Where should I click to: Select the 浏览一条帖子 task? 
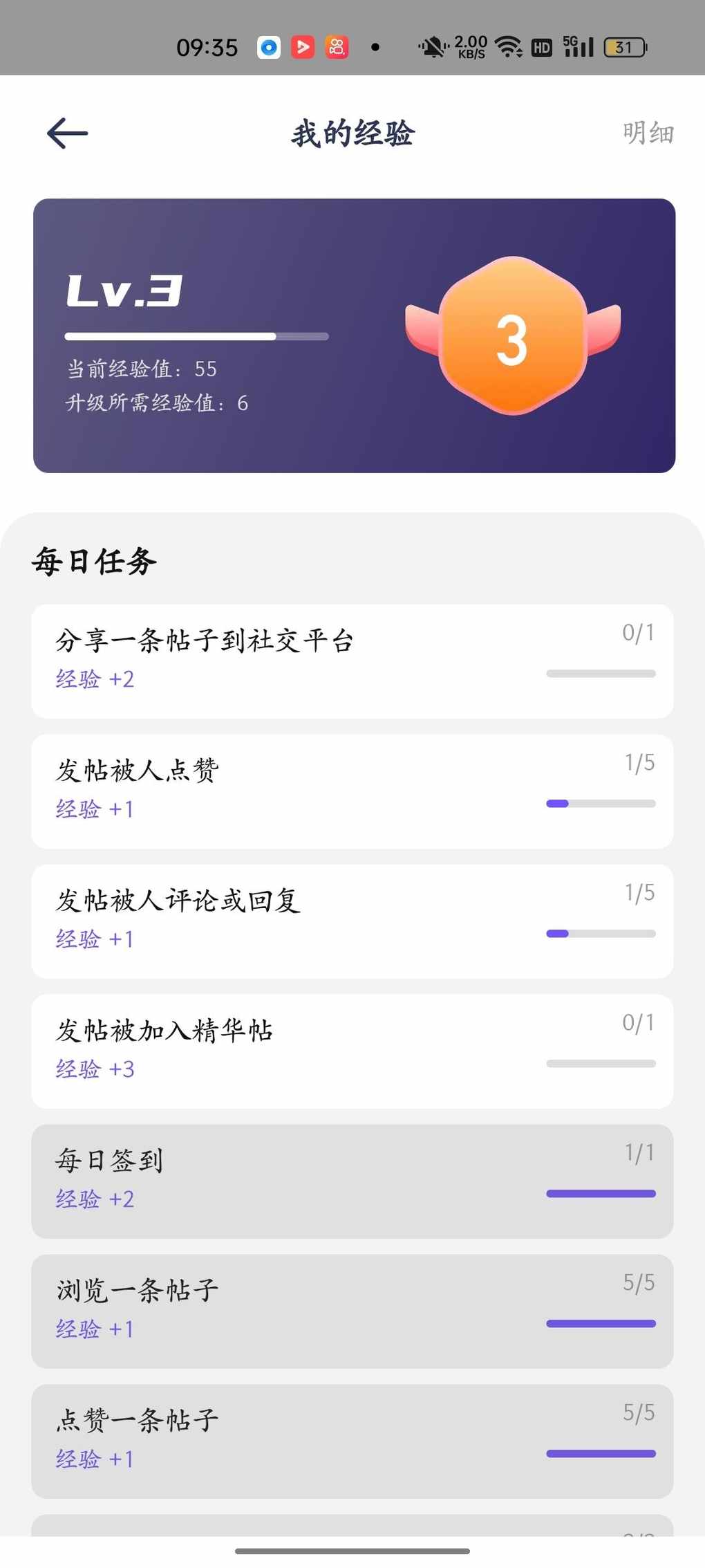tap(352, 1311)
